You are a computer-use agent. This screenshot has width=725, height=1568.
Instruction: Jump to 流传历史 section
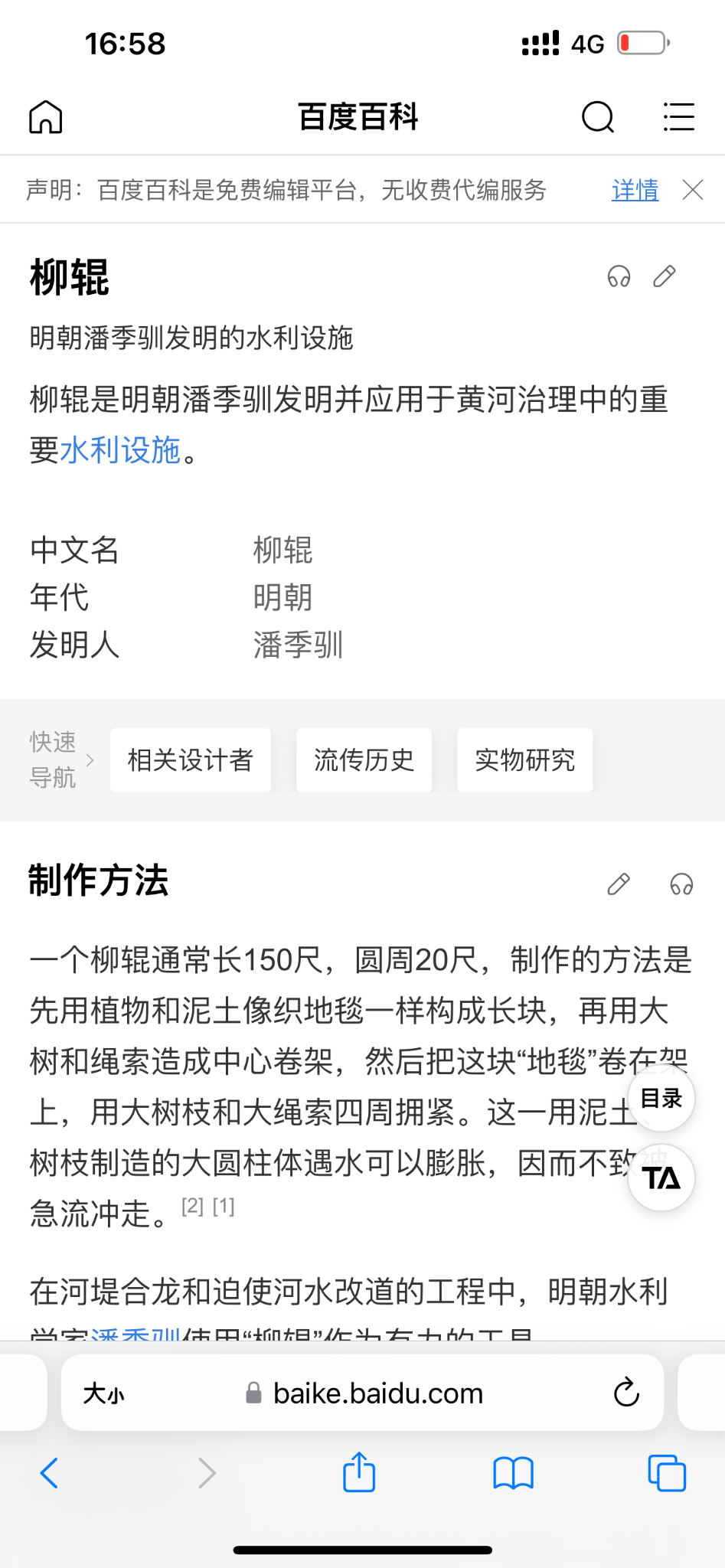pos(364,760)
